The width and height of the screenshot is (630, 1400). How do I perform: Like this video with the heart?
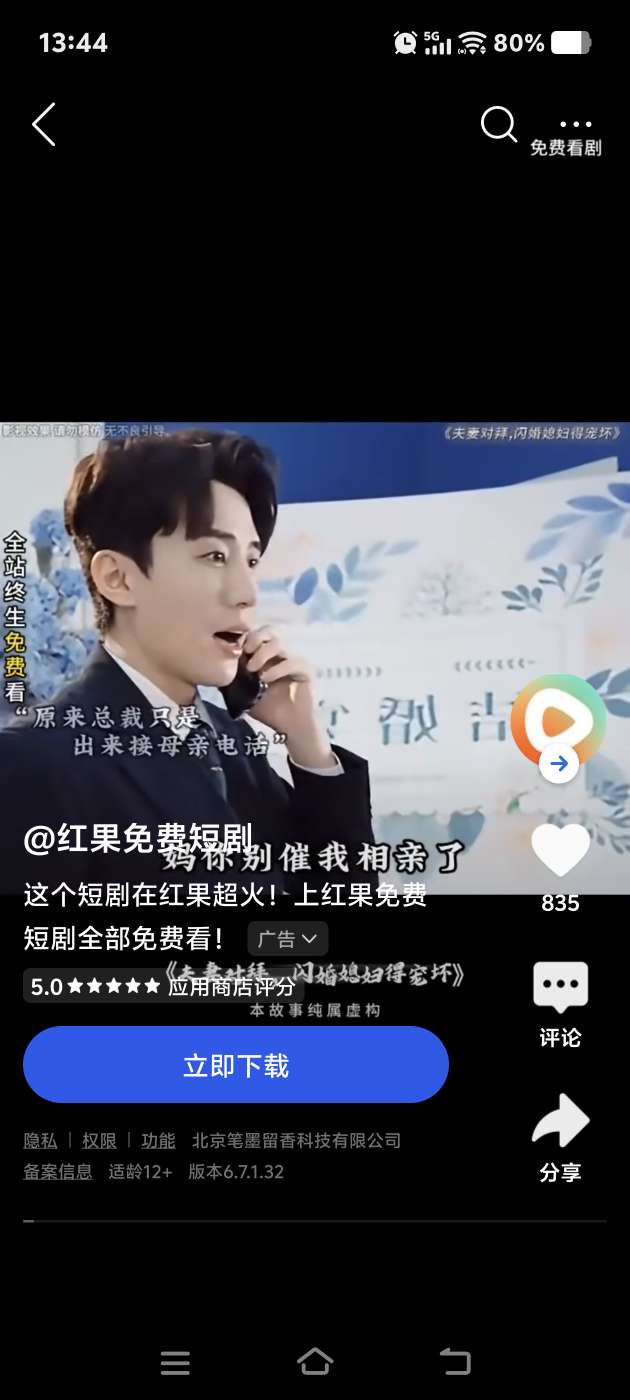click(x=560, y=851)
